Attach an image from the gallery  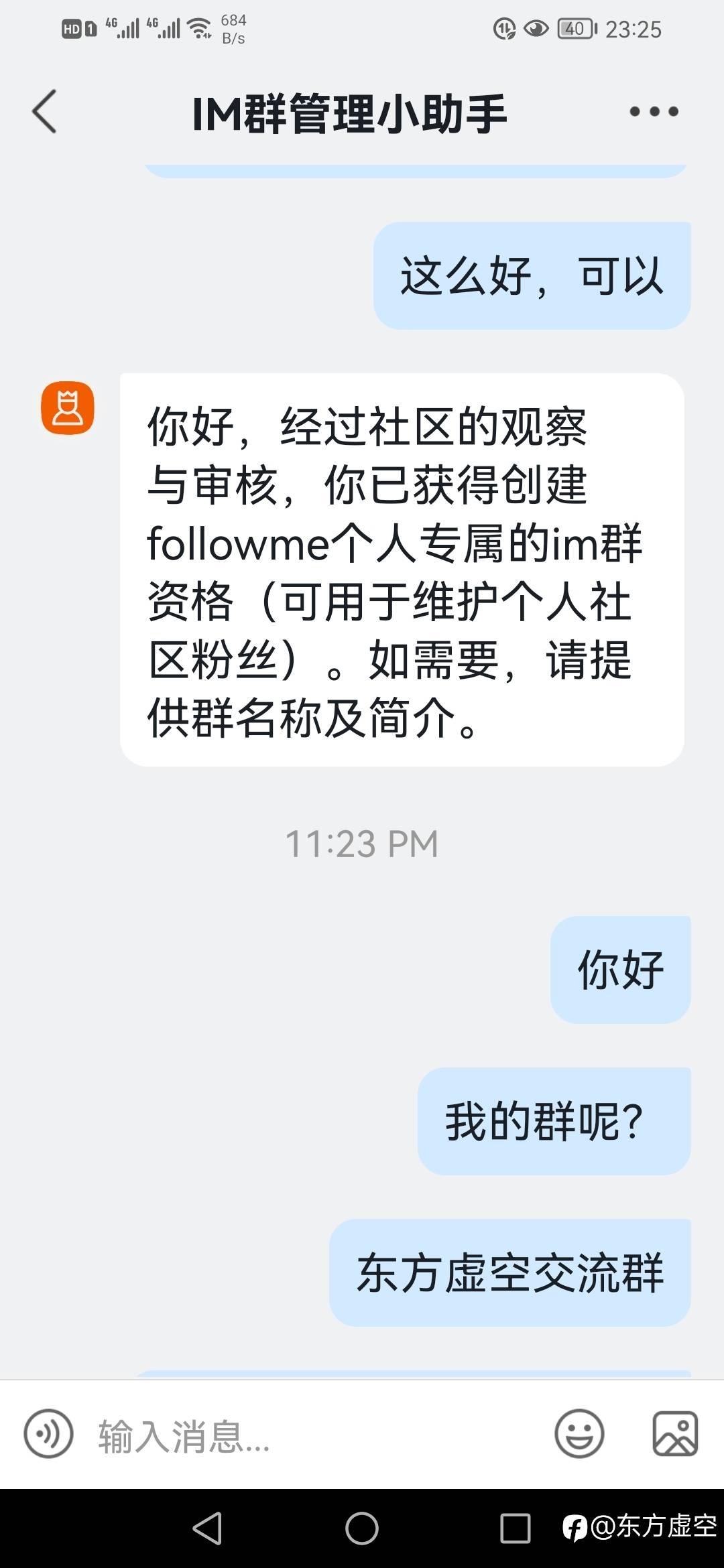pos(675,1434)
